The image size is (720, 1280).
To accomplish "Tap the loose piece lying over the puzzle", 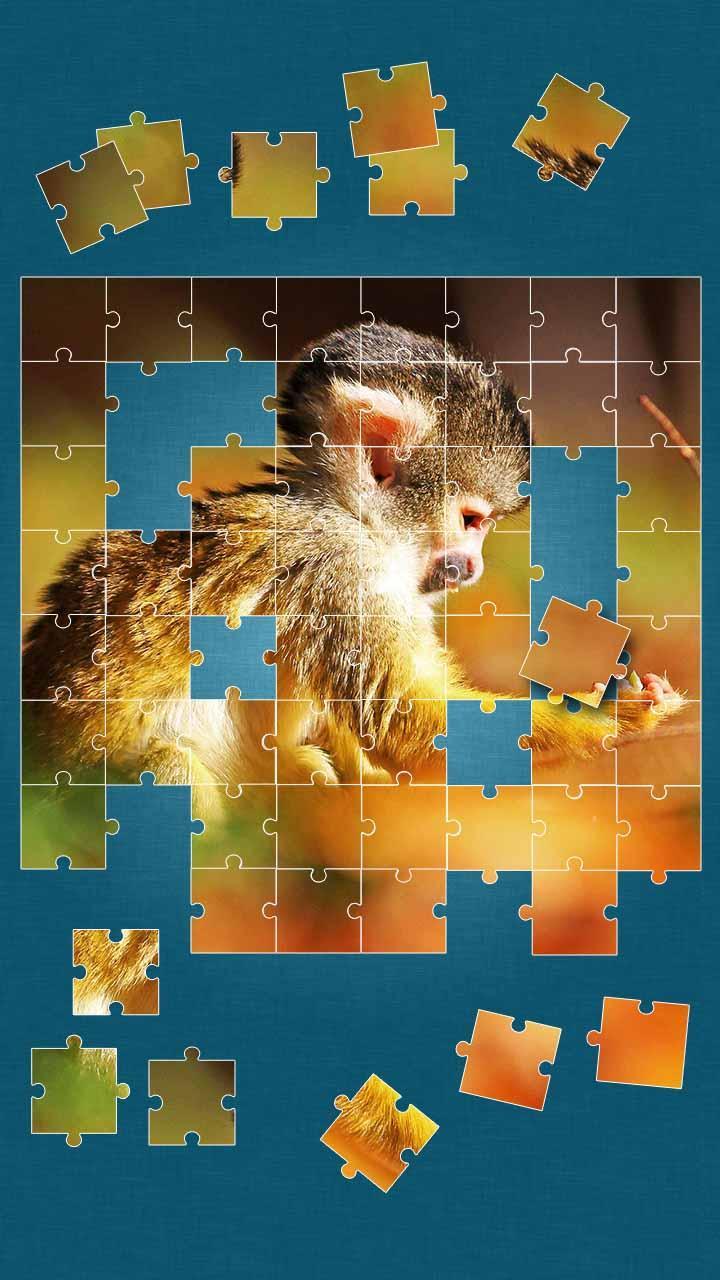I will pos(574,649).
